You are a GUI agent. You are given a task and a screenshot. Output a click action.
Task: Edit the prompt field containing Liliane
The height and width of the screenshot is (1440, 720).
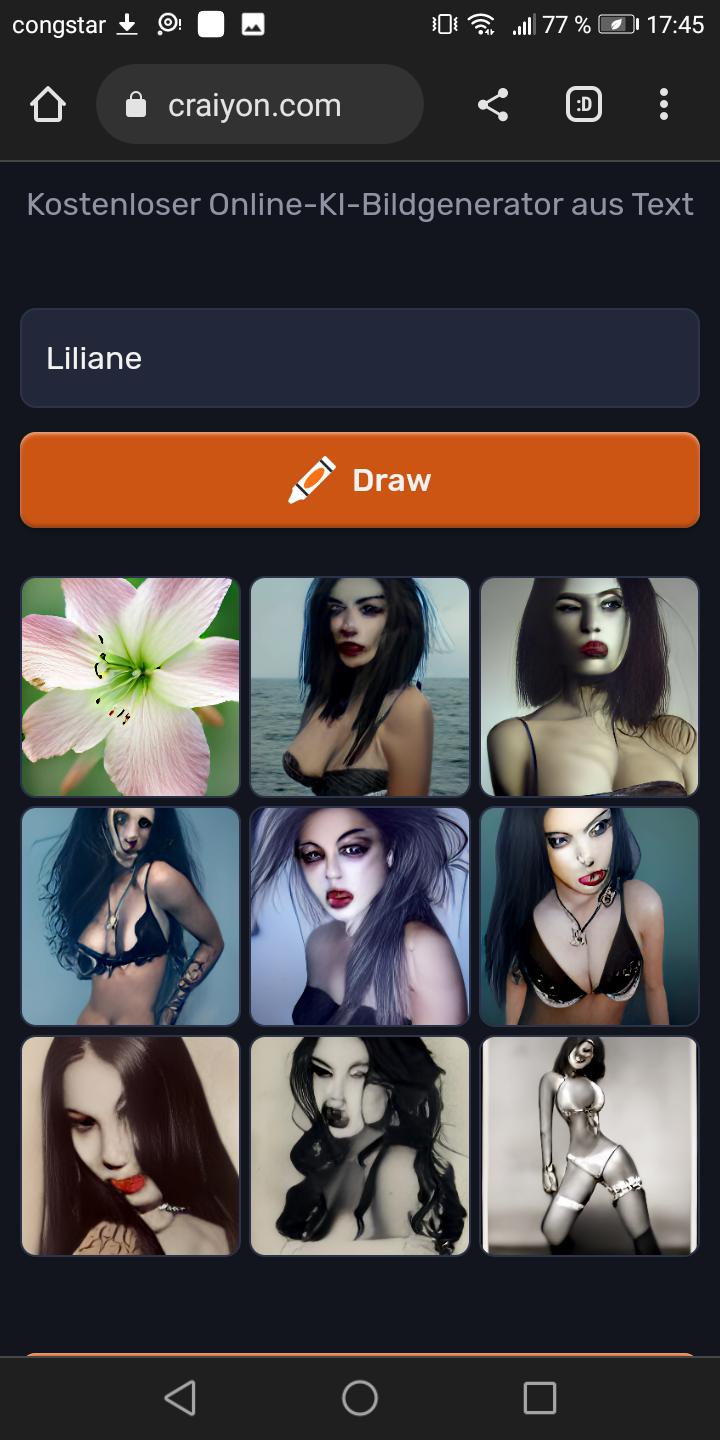[360, 358]
